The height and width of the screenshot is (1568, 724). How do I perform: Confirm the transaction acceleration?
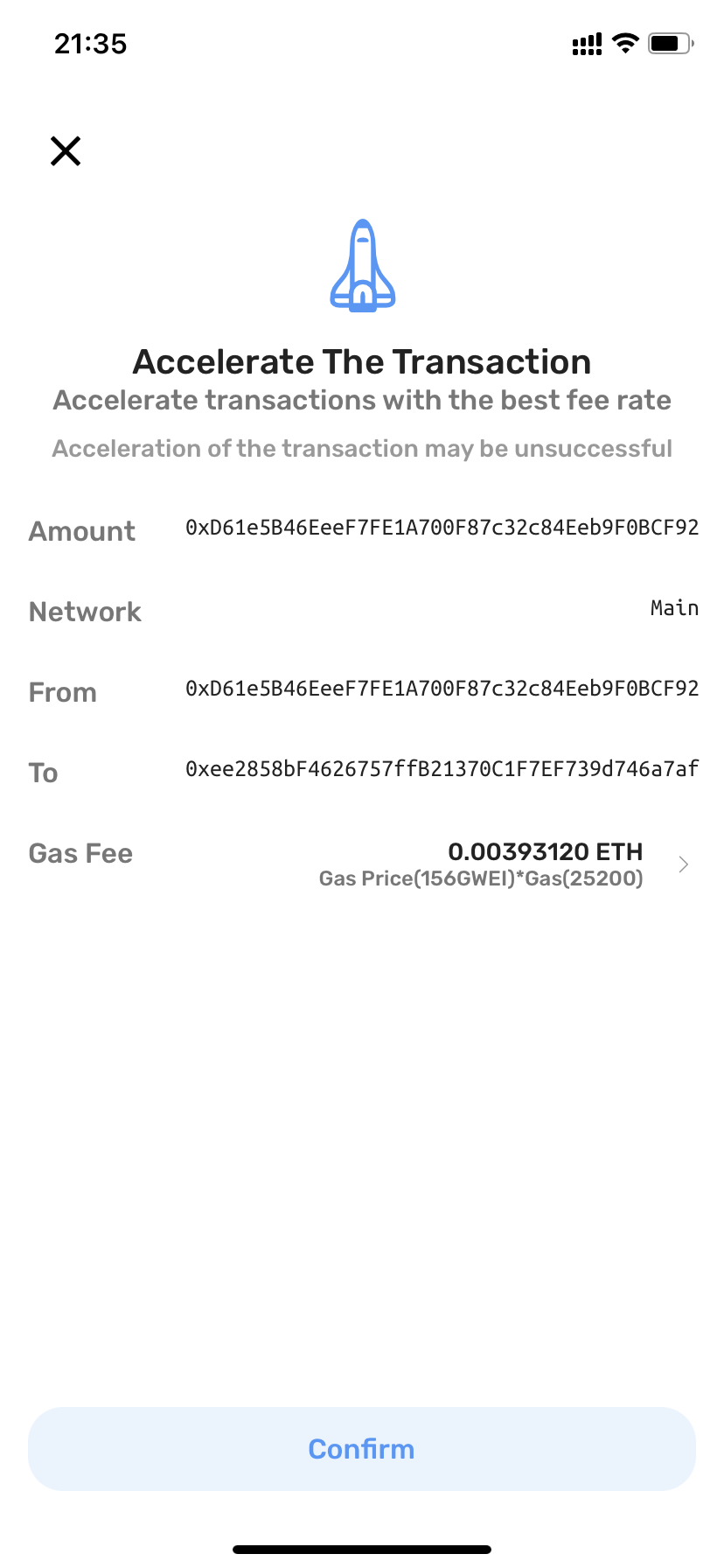coord(361,1448)
